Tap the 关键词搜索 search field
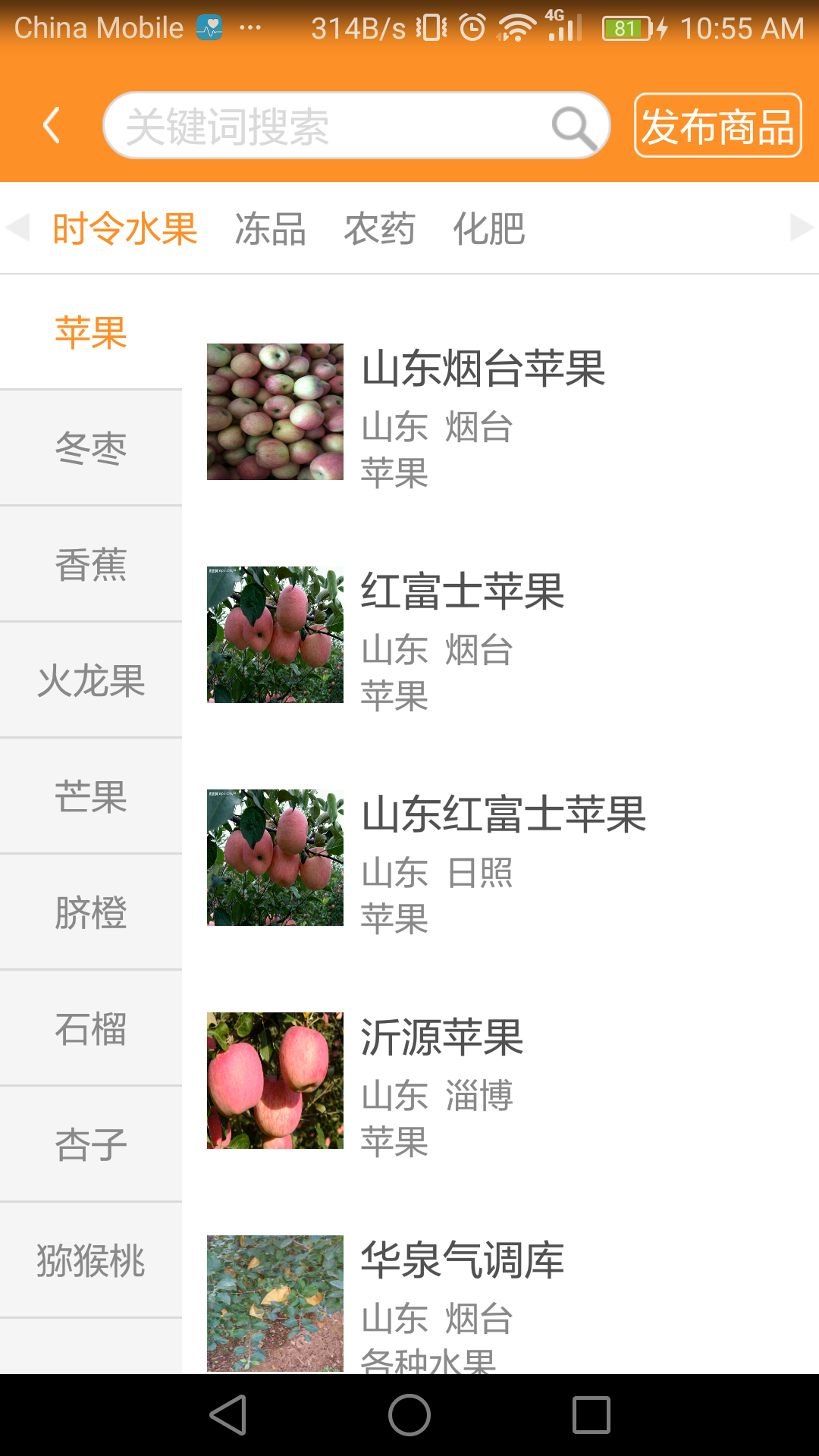The height and width of the screenshot is (1456, 819). click(x=356, y=125)
